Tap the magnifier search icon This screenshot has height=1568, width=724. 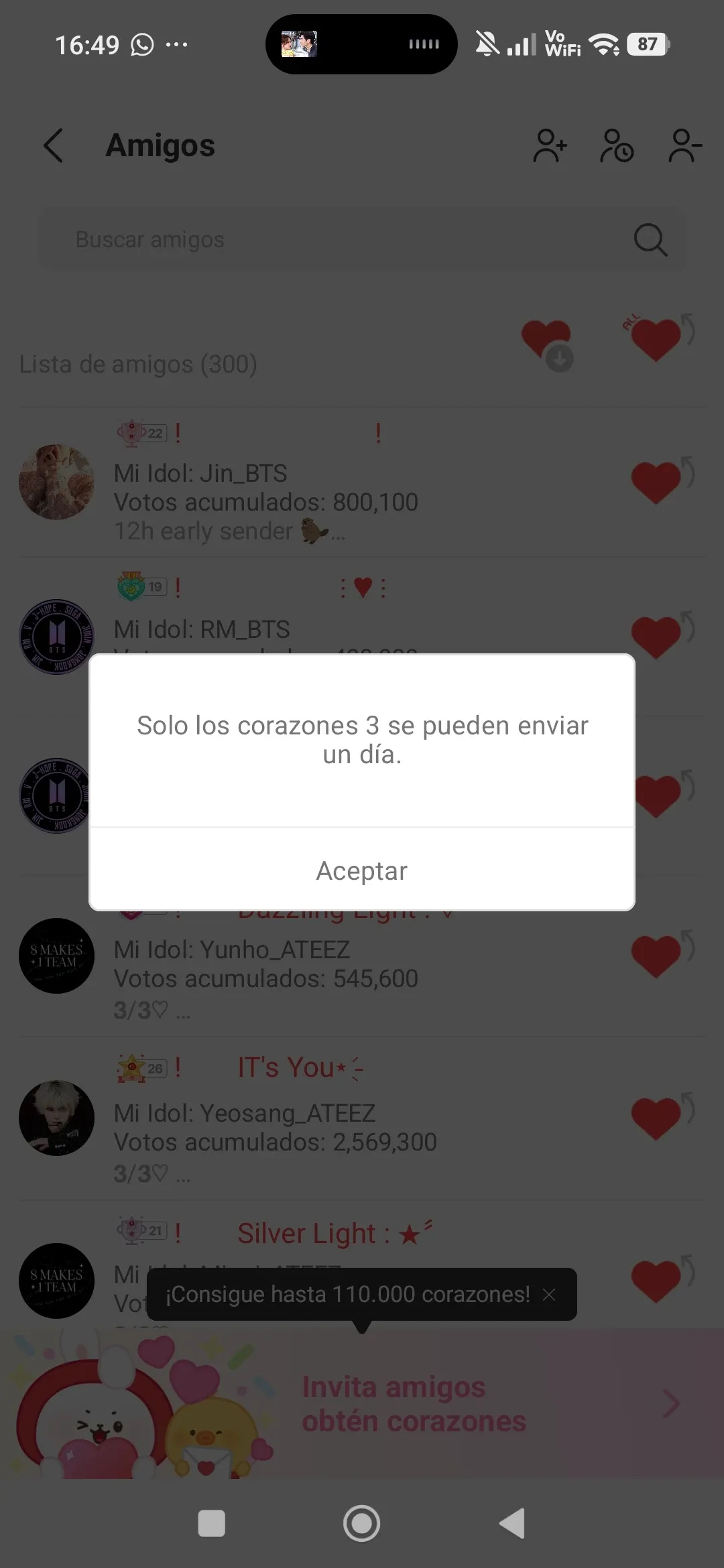[650, 239]
